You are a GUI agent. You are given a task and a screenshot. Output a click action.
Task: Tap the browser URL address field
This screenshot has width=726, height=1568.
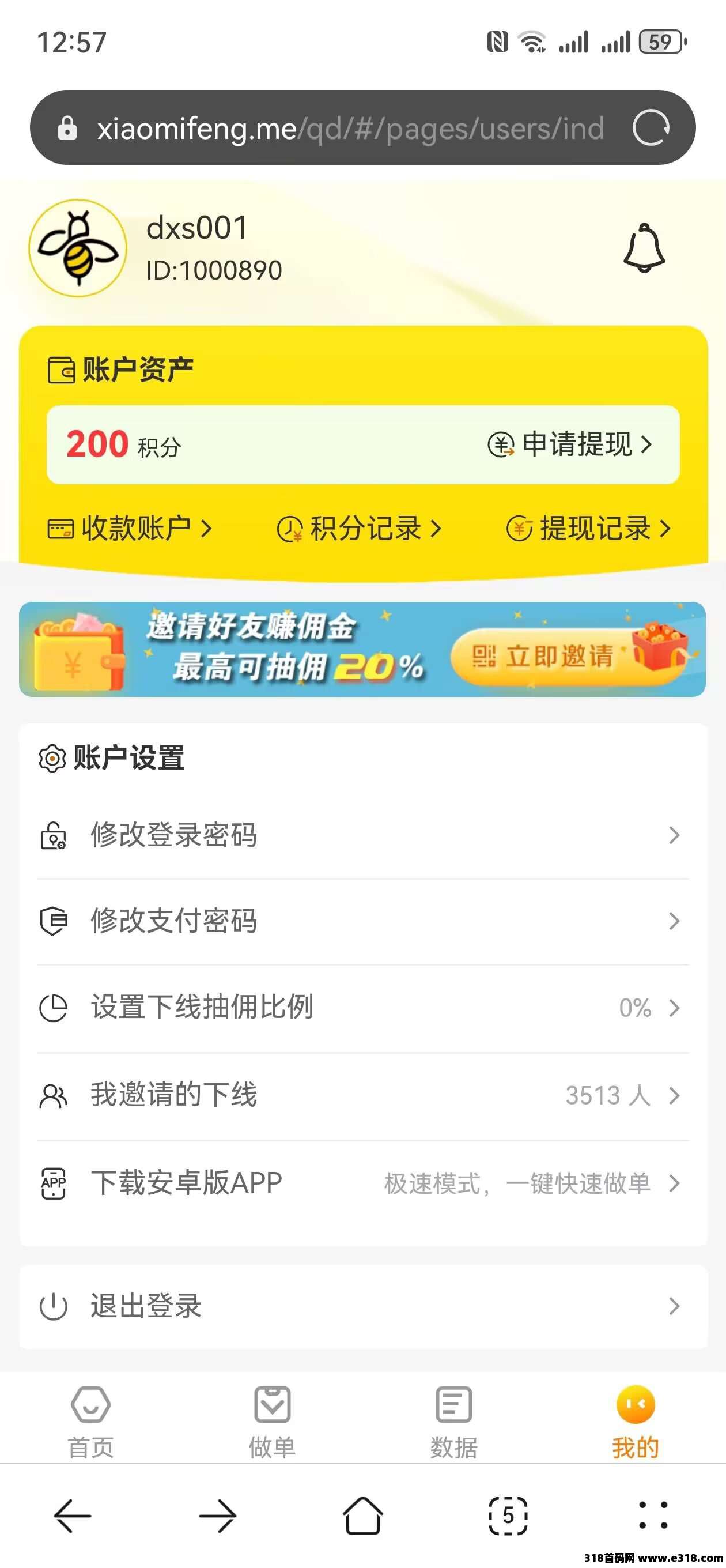click(x=350, y=129)
